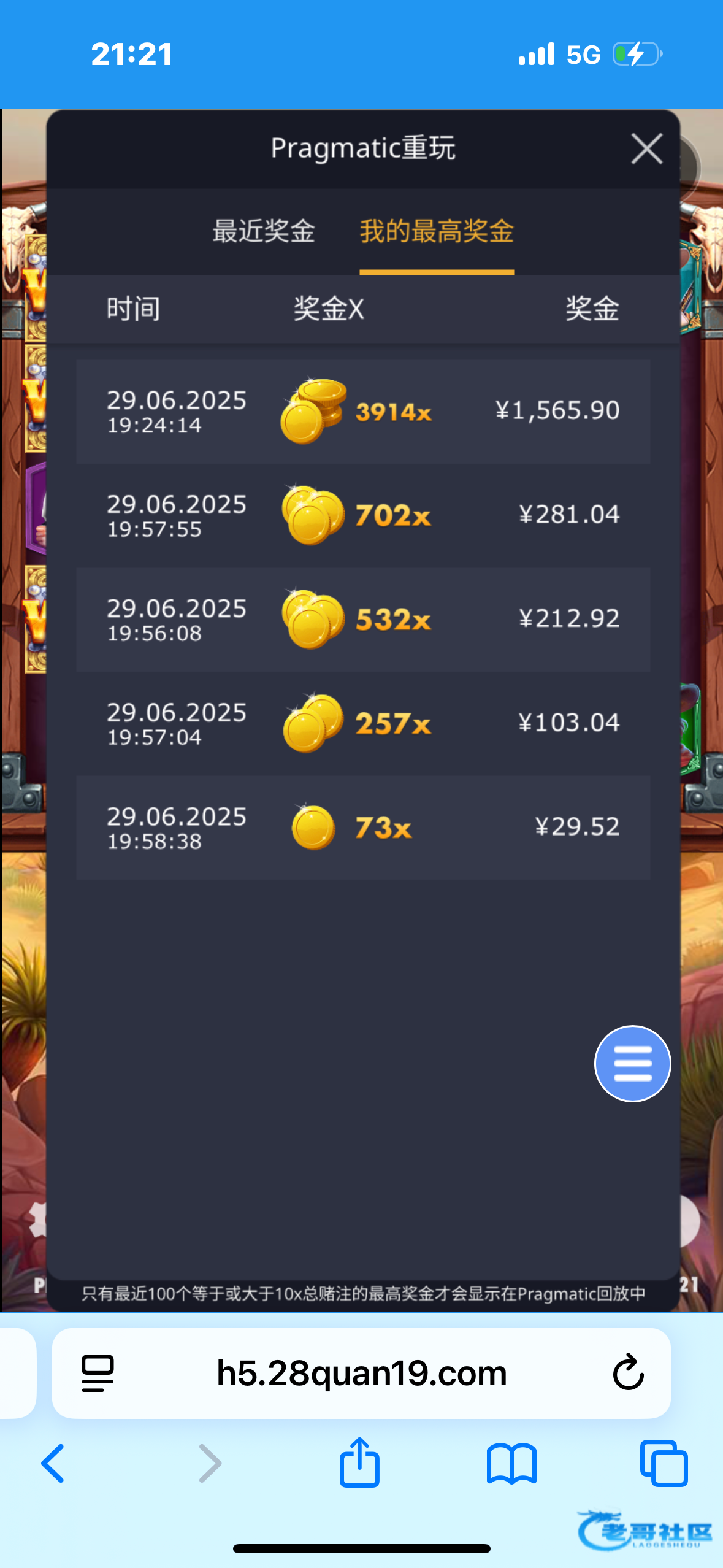Open the replay of the 73x win
This screenshot has width=723, height=1568.
[362, 828]
